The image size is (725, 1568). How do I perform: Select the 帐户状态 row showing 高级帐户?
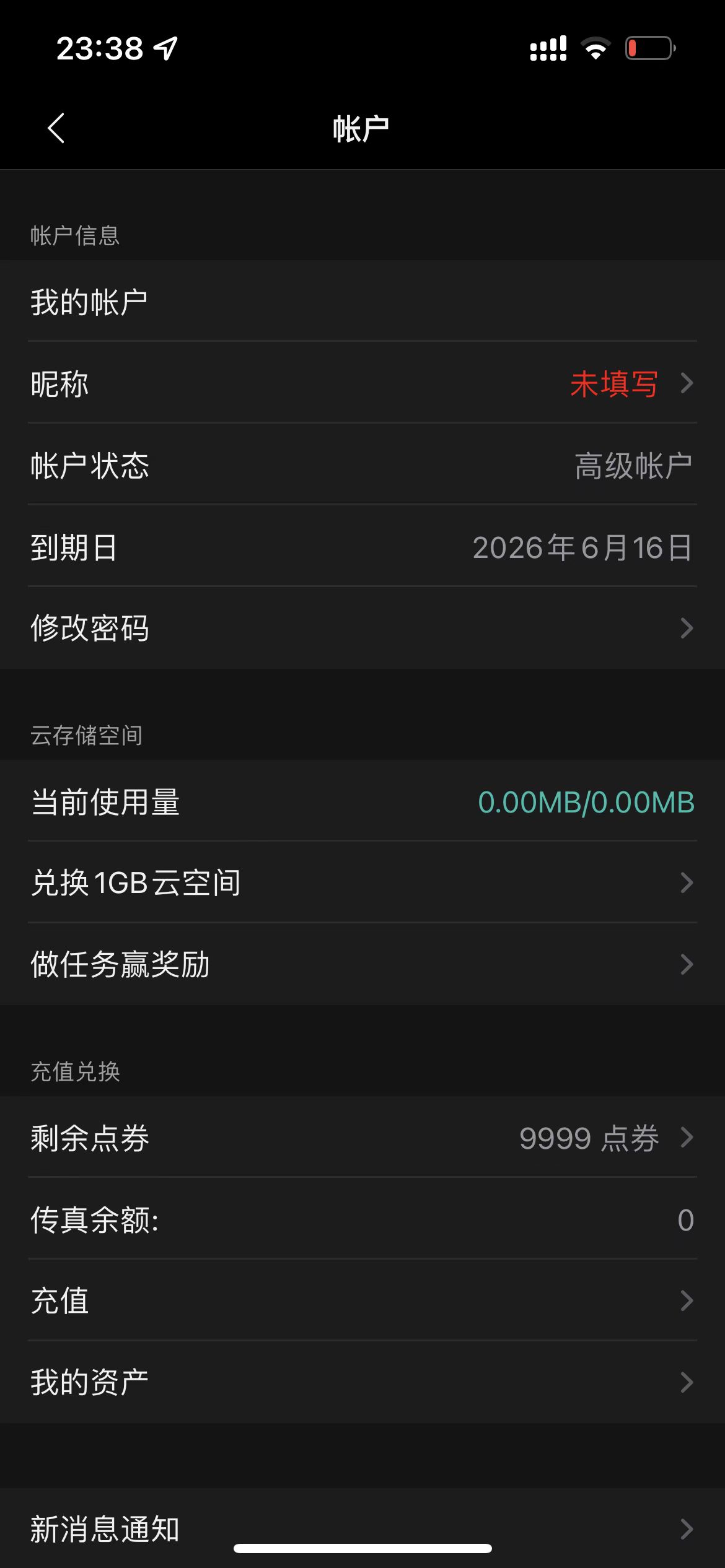[362, 466]
